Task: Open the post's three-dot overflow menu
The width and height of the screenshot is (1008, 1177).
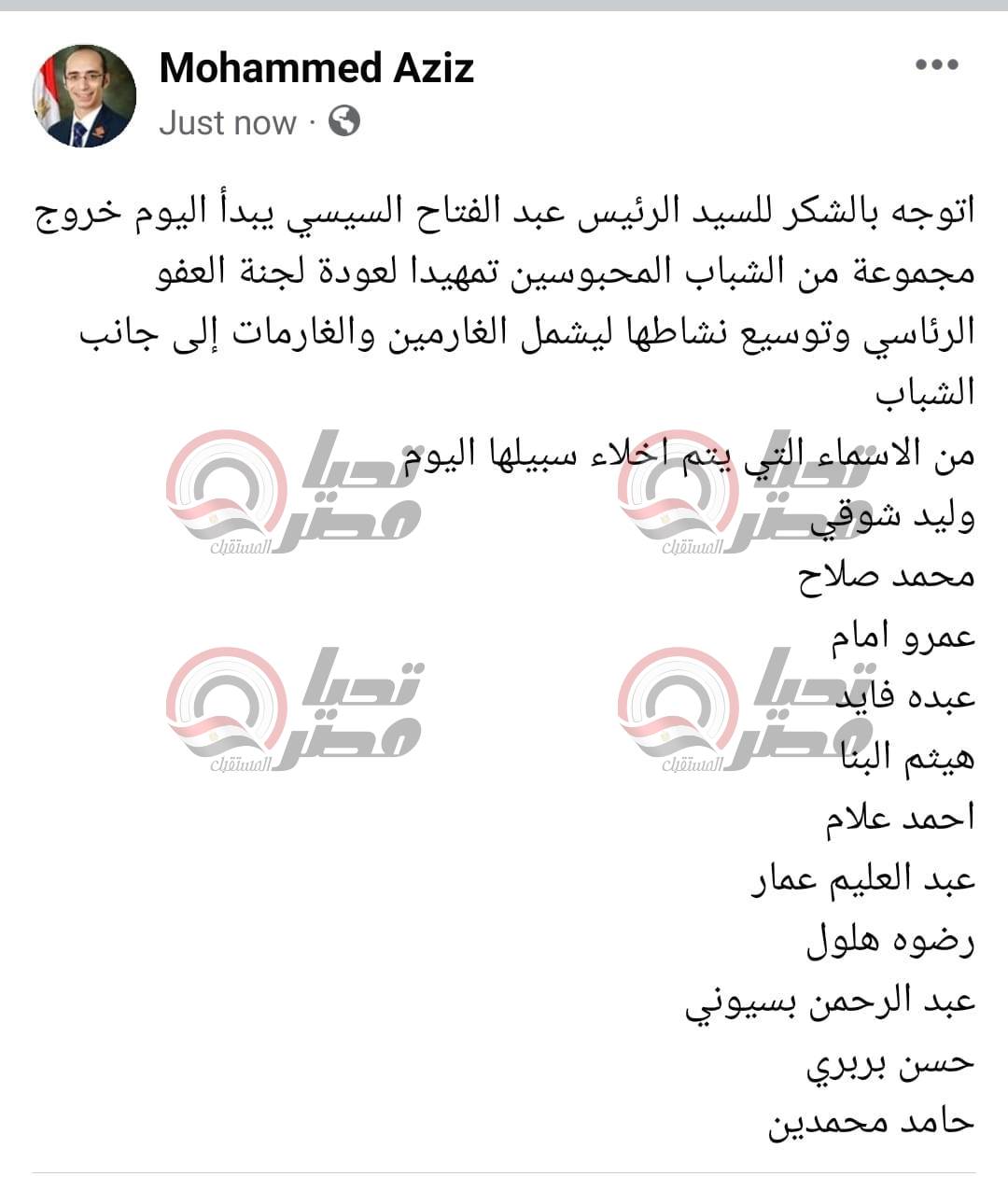Action: [x=936, y=64]
